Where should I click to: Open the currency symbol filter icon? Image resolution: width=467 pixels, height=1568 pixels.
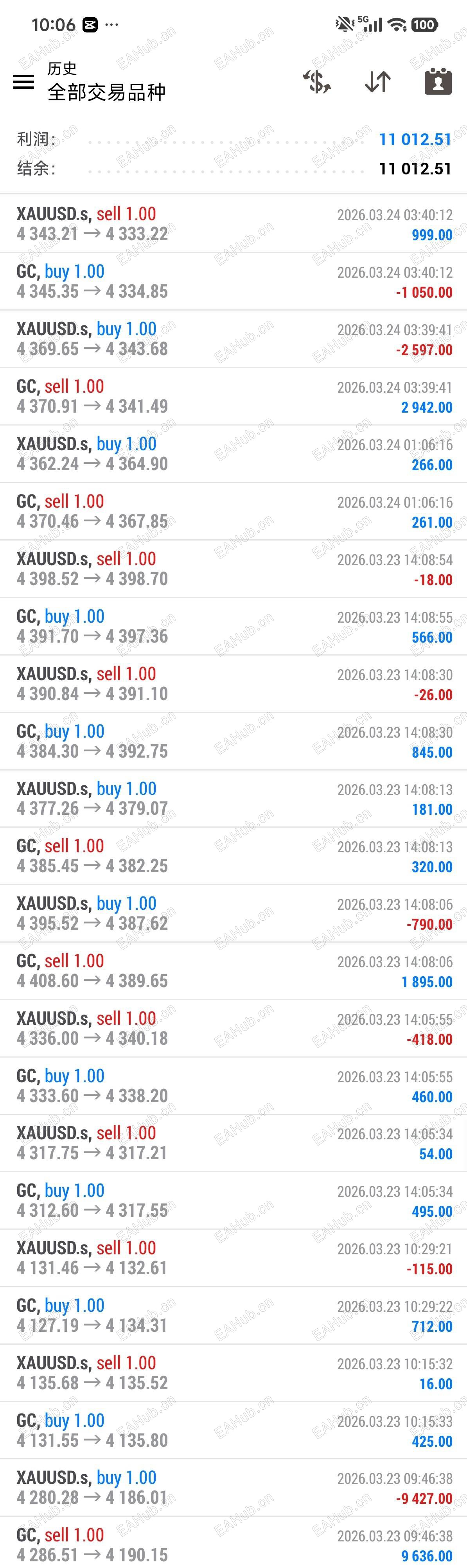point(316,82)
